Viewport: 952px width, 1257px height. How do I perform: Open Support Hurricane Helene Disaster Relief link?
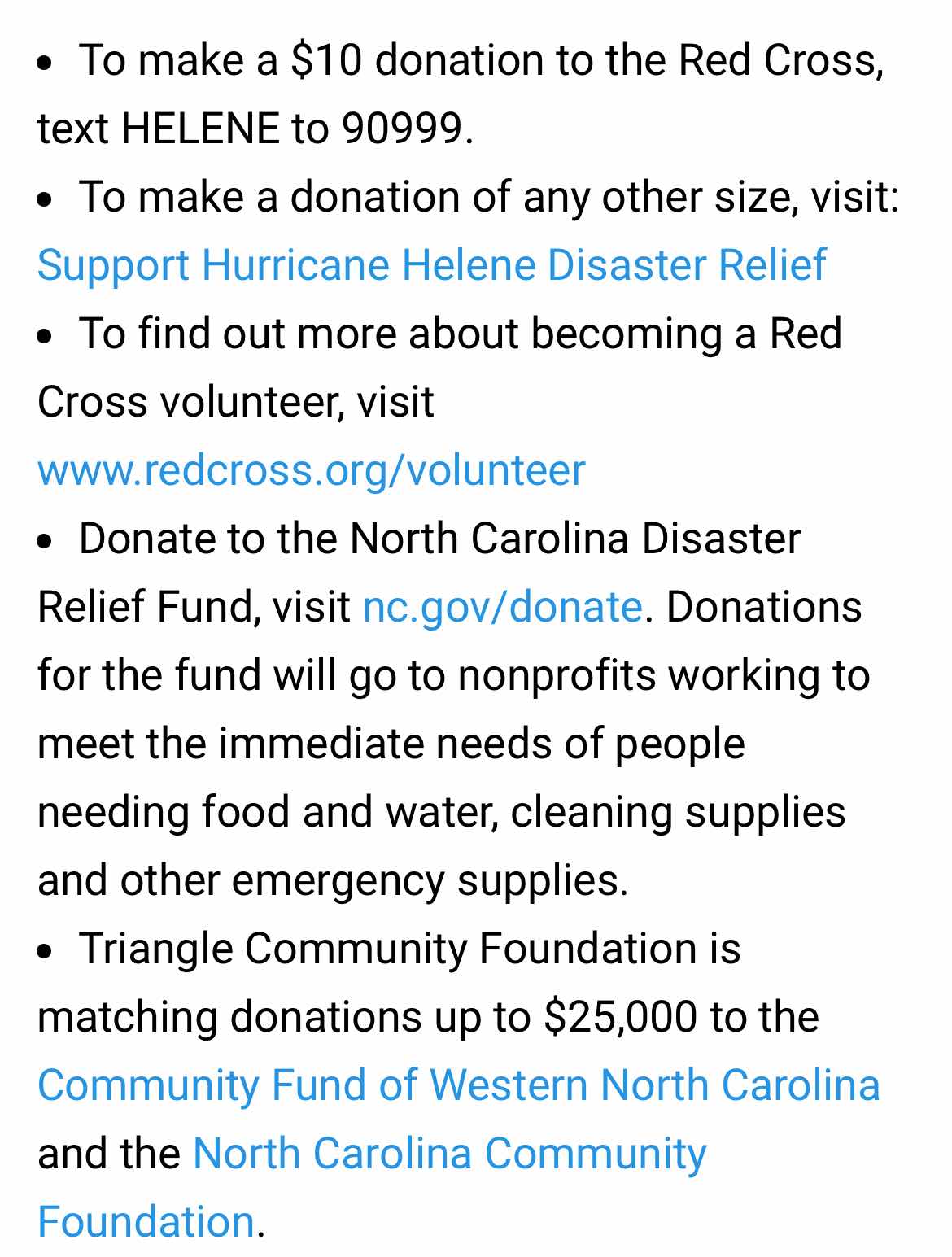point(431,265)
